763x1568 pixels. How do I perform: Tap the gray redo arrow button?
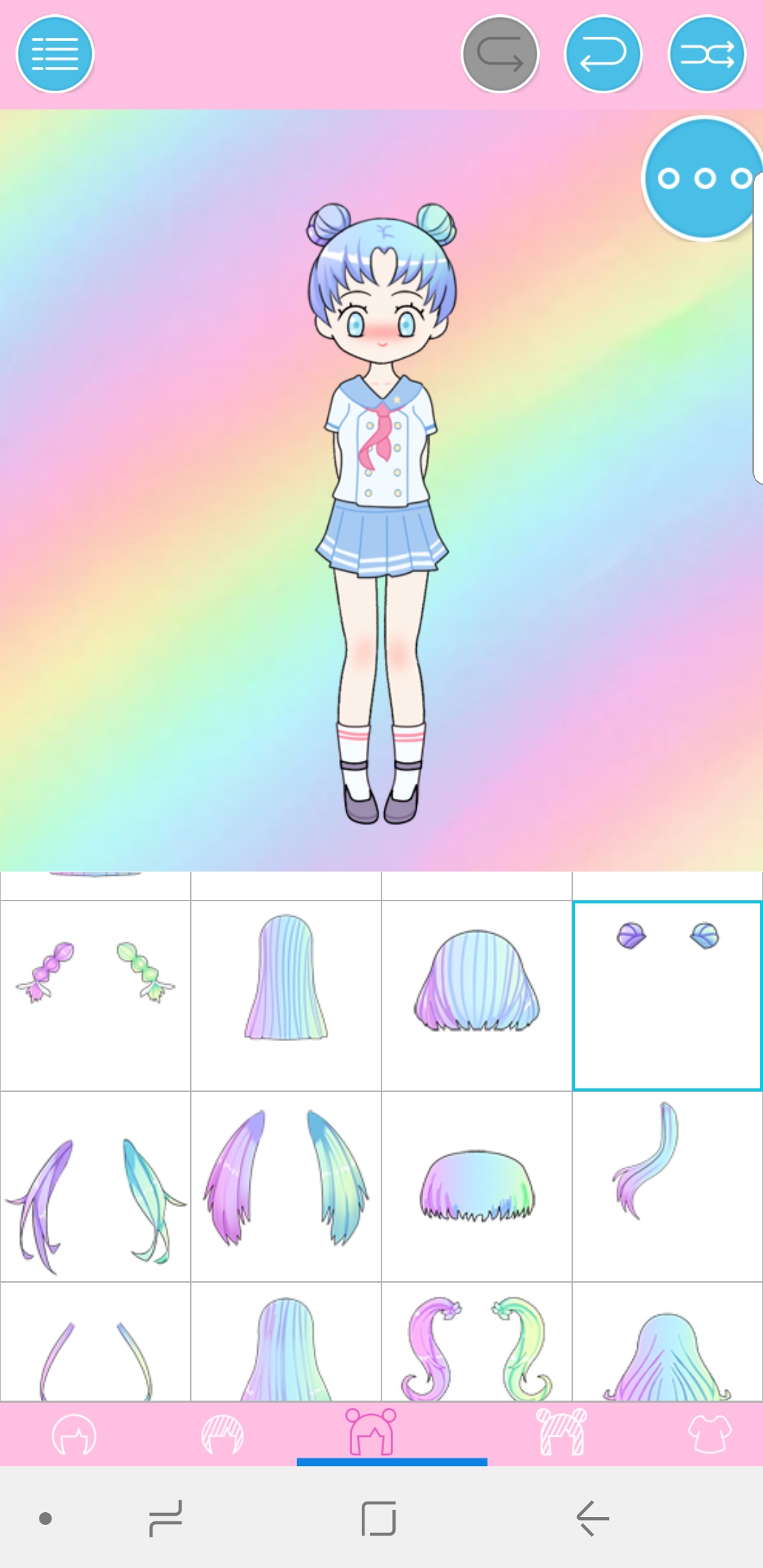click(500, 54)
